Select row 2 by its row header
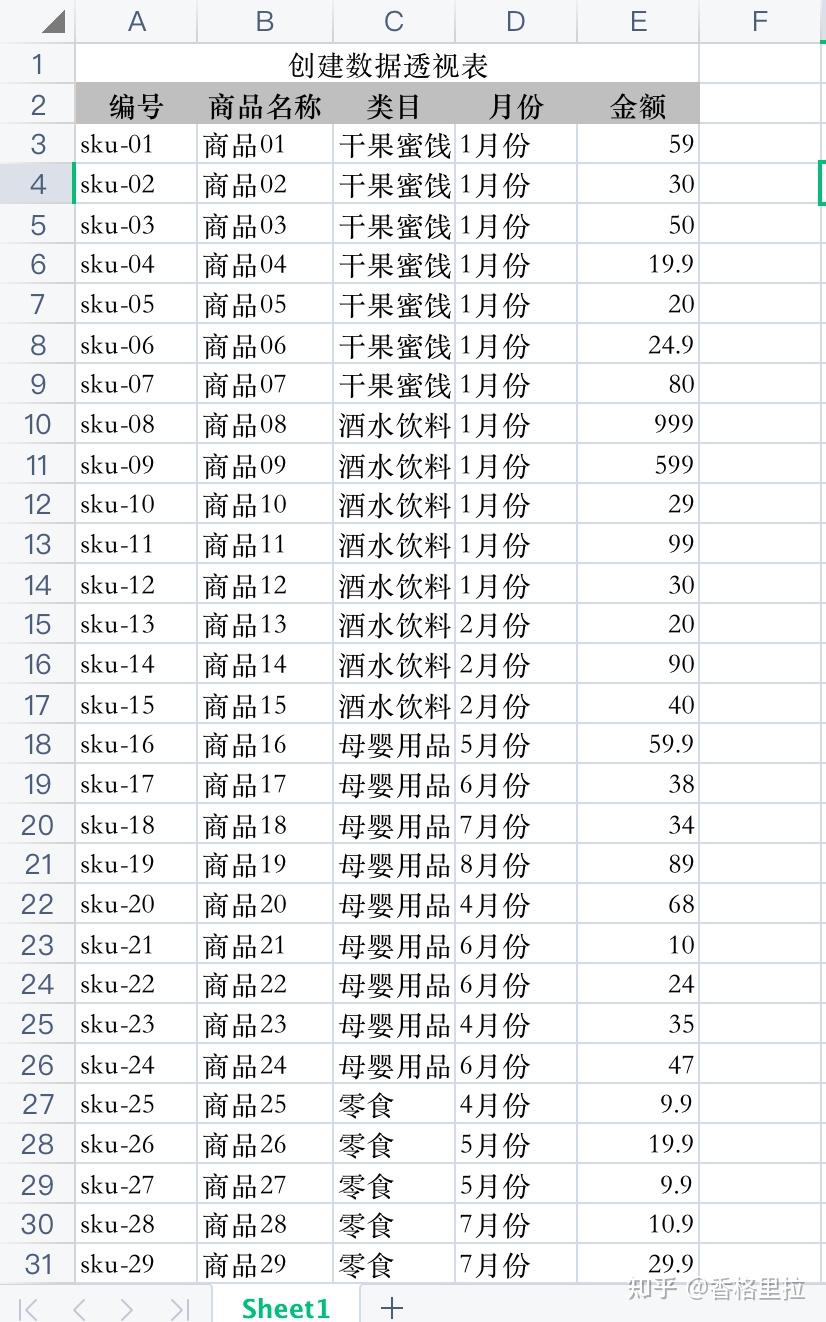826x1322 pixels. pyautogui.click(x=37, y=104)
